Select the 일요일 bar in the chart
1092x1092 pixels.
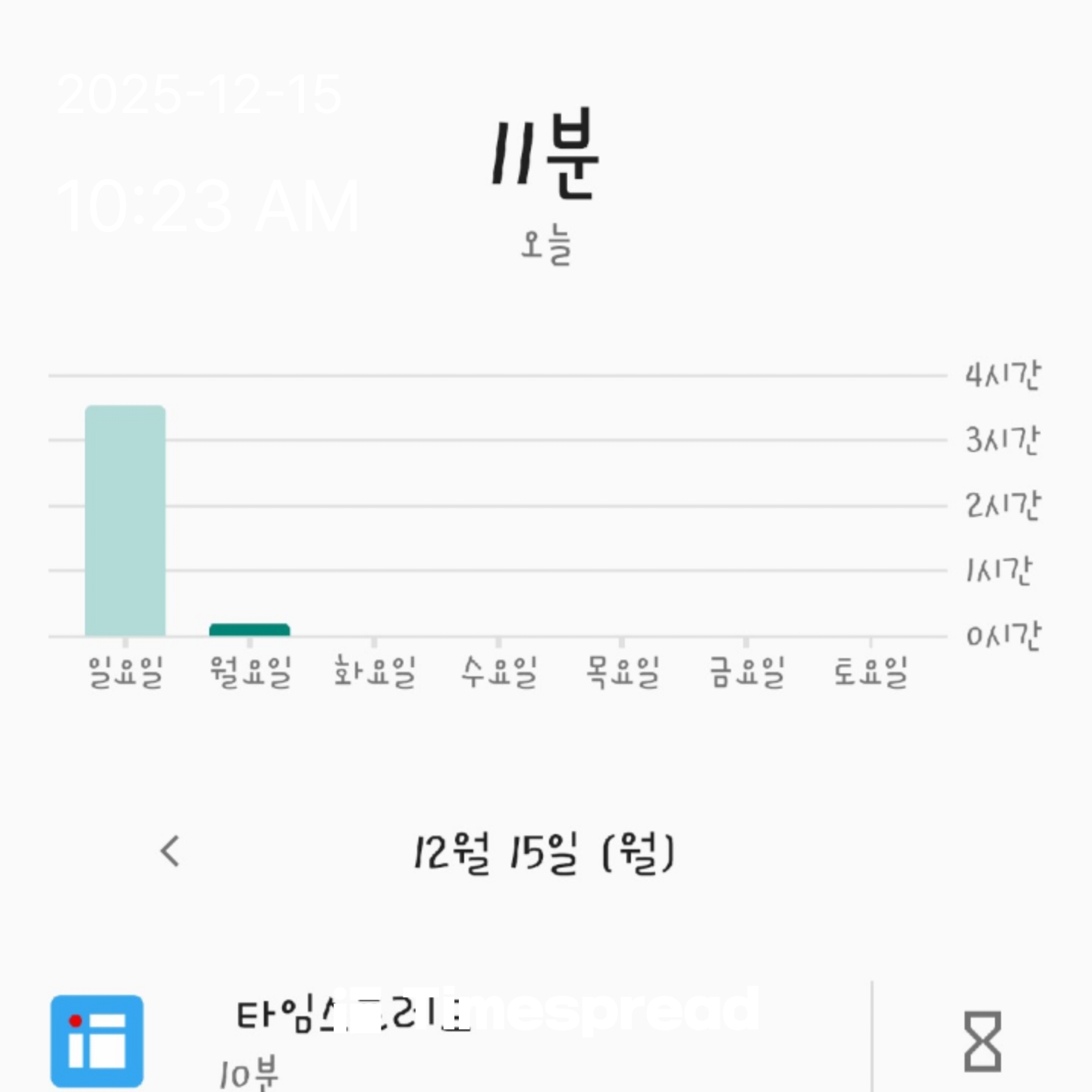(125, 520)
